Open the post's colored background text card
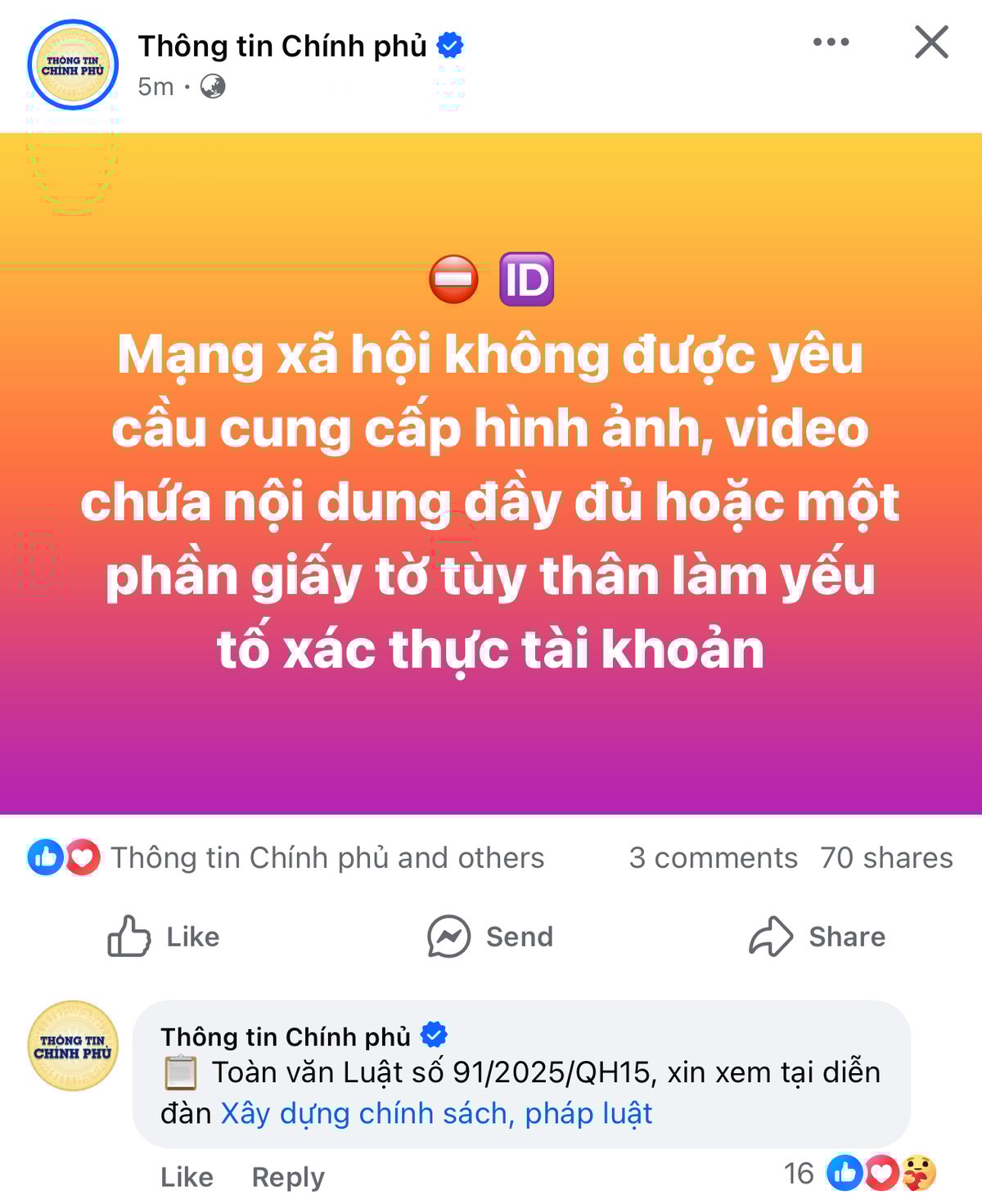982x1204 pixels. click(491, 474)
